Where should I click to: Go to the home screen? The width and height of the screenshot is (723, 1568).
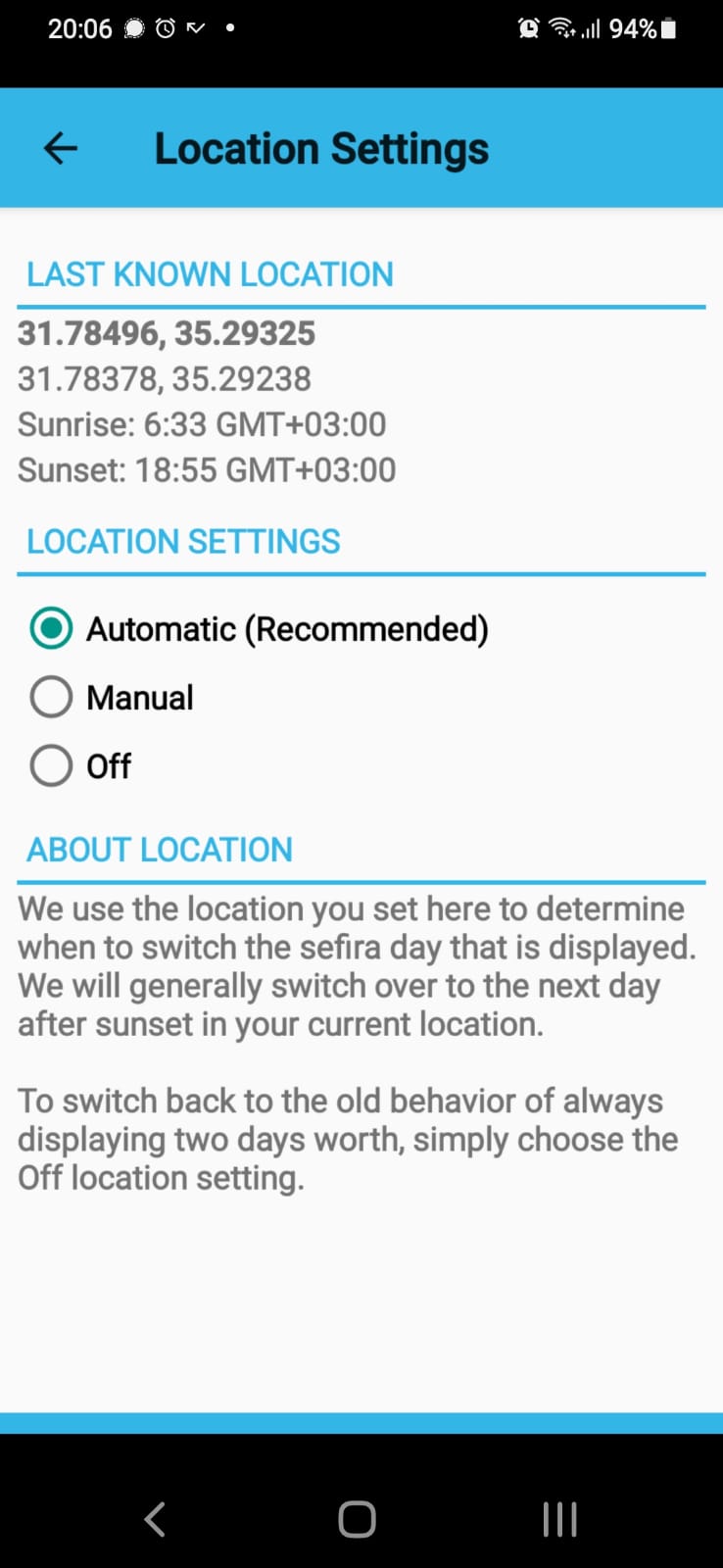(358, 1520)
